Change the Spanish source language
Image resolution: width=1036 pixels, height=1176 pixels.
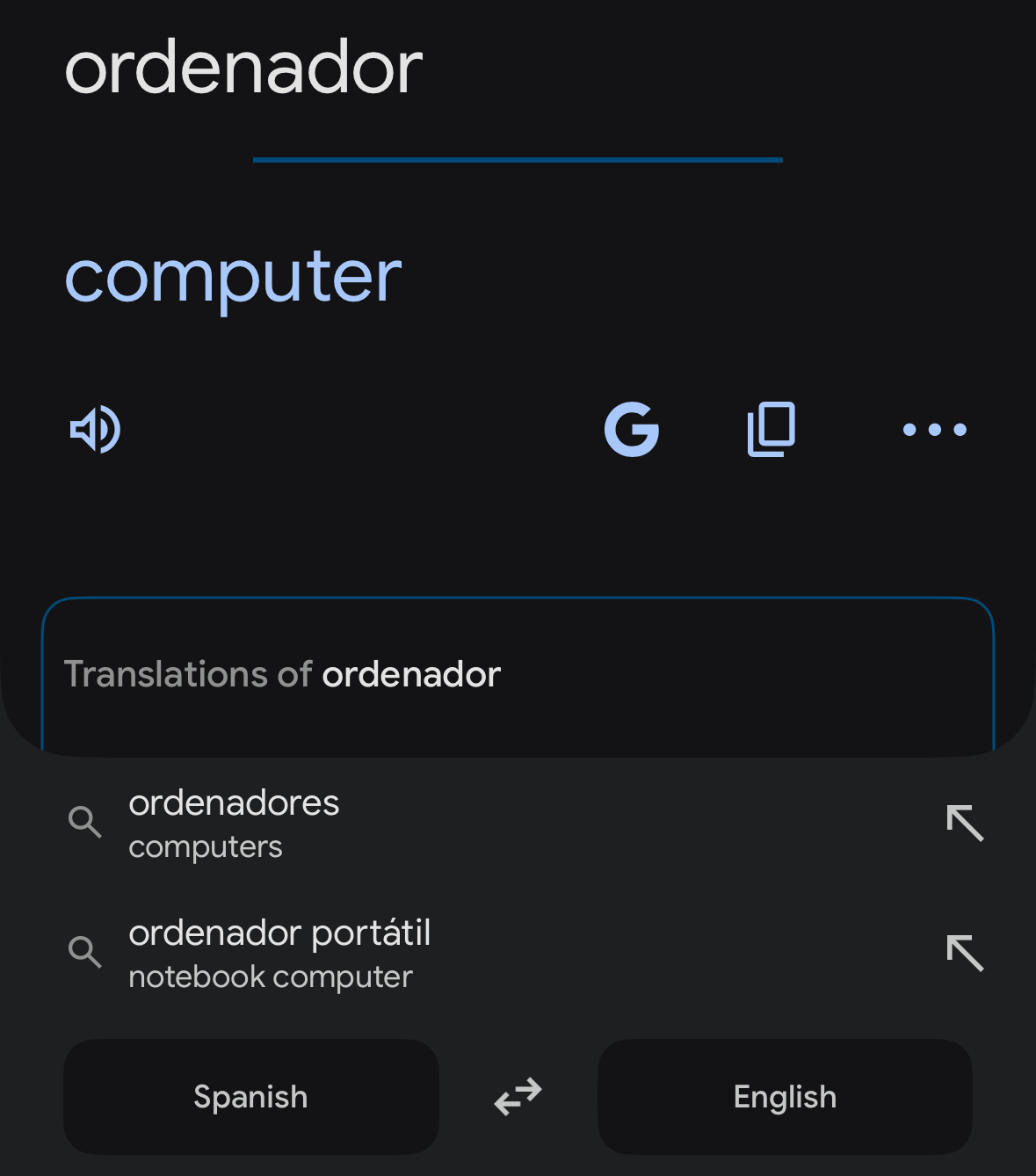[x=250, y=1097]
